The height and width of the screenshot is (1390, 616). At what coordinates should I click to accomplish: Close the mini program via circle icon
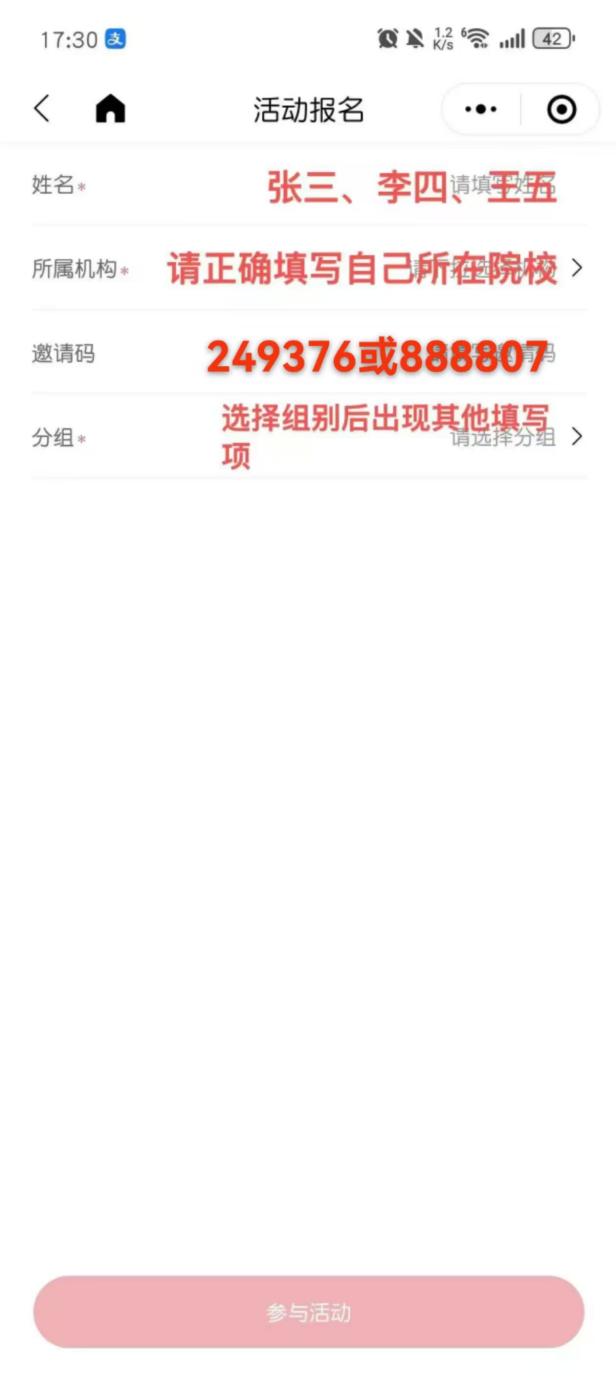[562, 109]
